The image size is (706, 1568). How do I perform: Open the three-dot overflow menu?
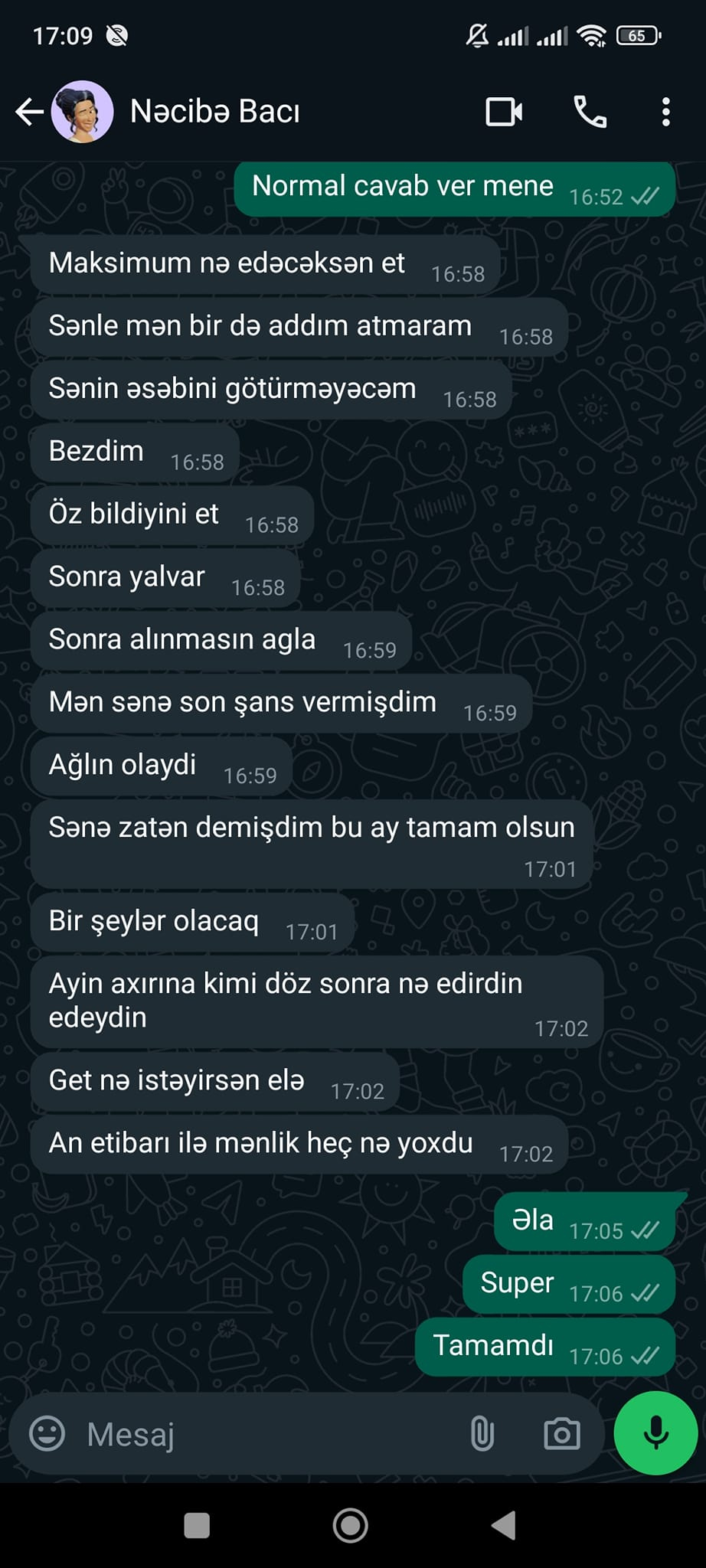pyautogui.click(x=665, y=112)
